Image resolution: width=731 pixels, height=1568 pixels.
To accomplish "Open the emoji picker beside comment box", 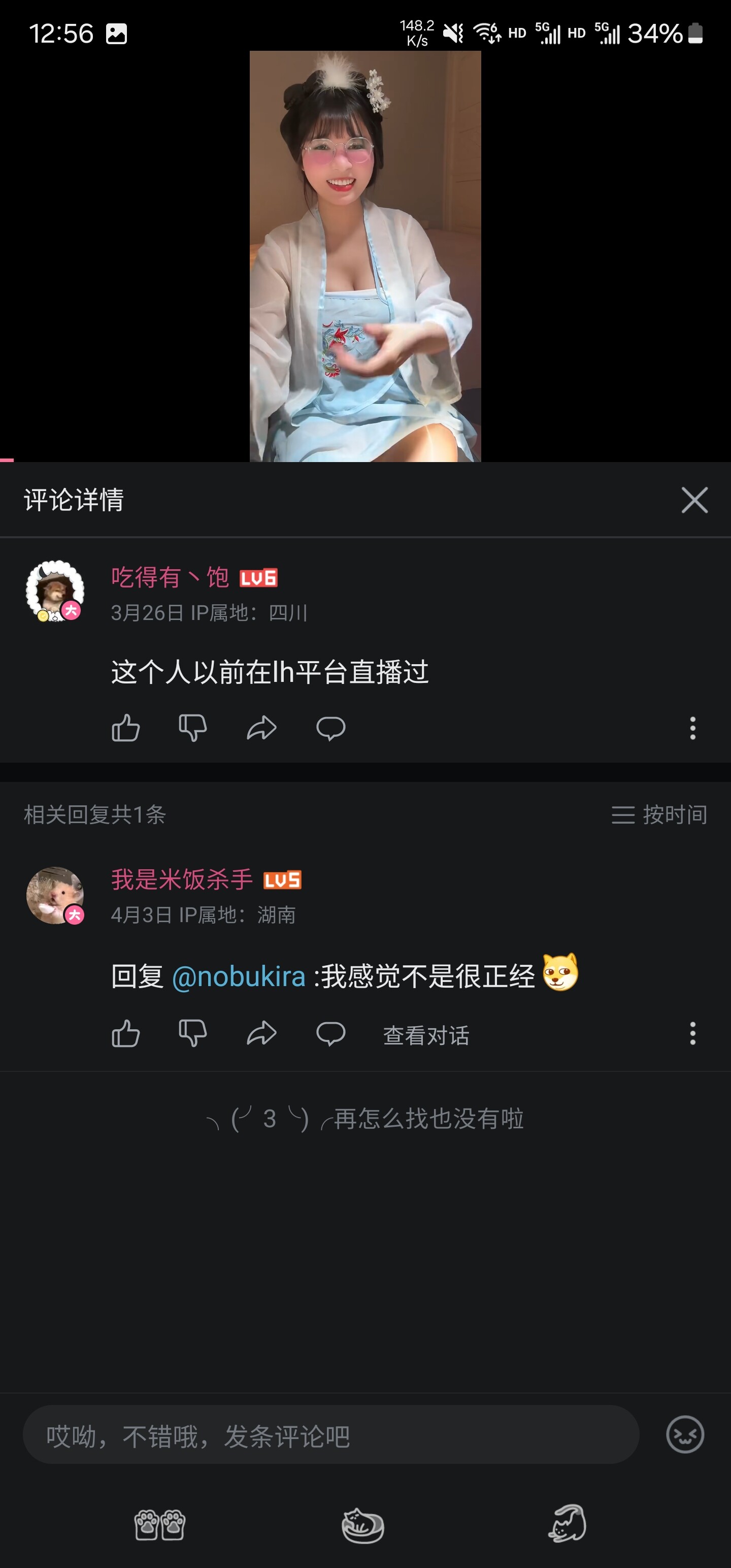I will 685,1434.
